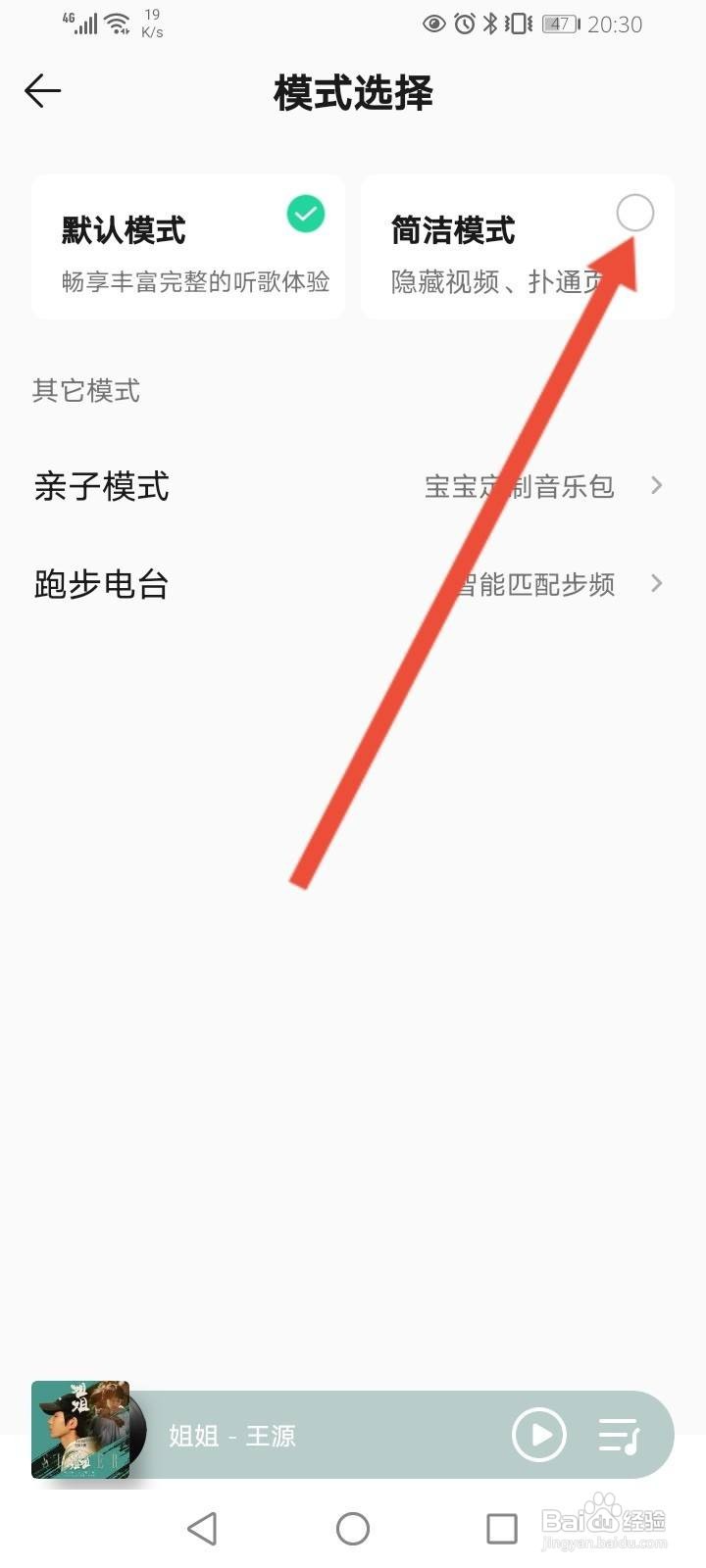Select the 其它模式 section header
Image resolution: width=706 pixels, height=1568 pixels.
84,391
